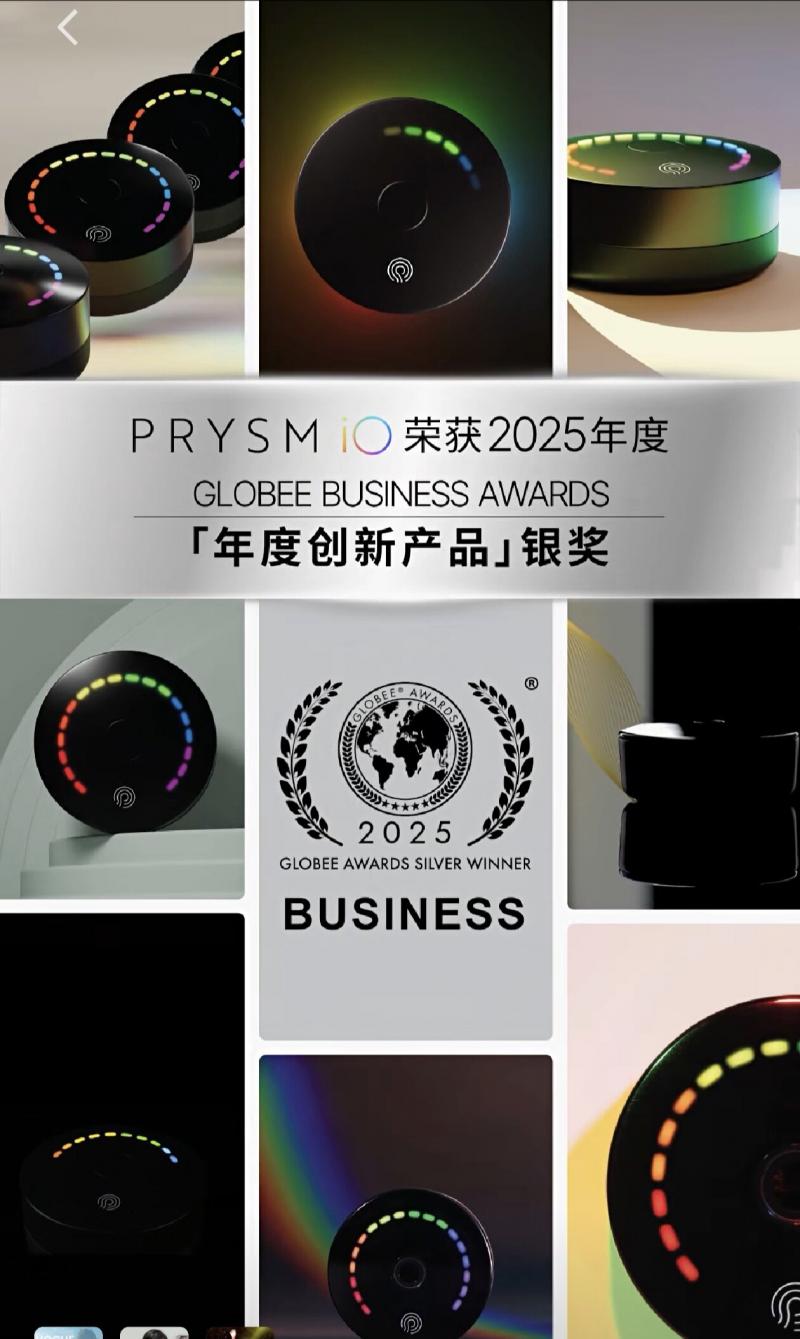Go back using the top-left arrow
Screen dimensions: 800x1339
click(x=68, y=28)
